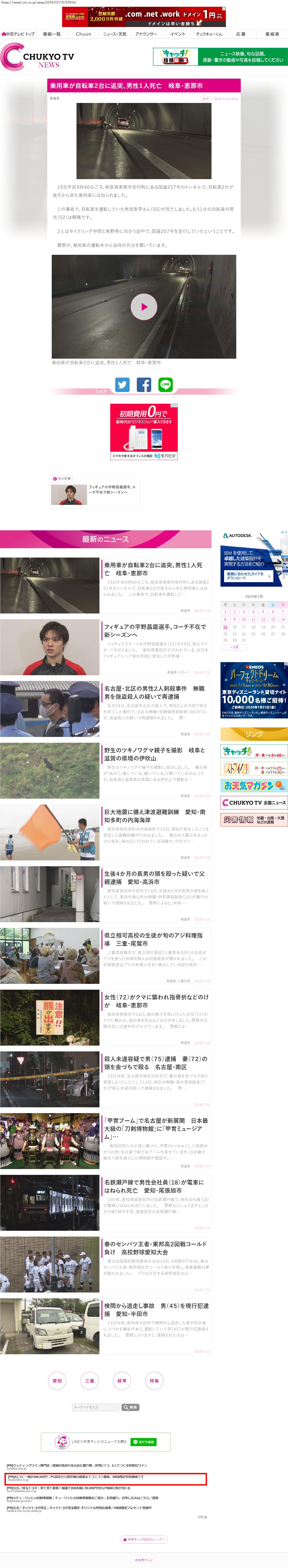Image resolution: width=288 pixels, height=1568 pixels.
Task: Filter news by 三重 region
Action: coord(89,1381)
